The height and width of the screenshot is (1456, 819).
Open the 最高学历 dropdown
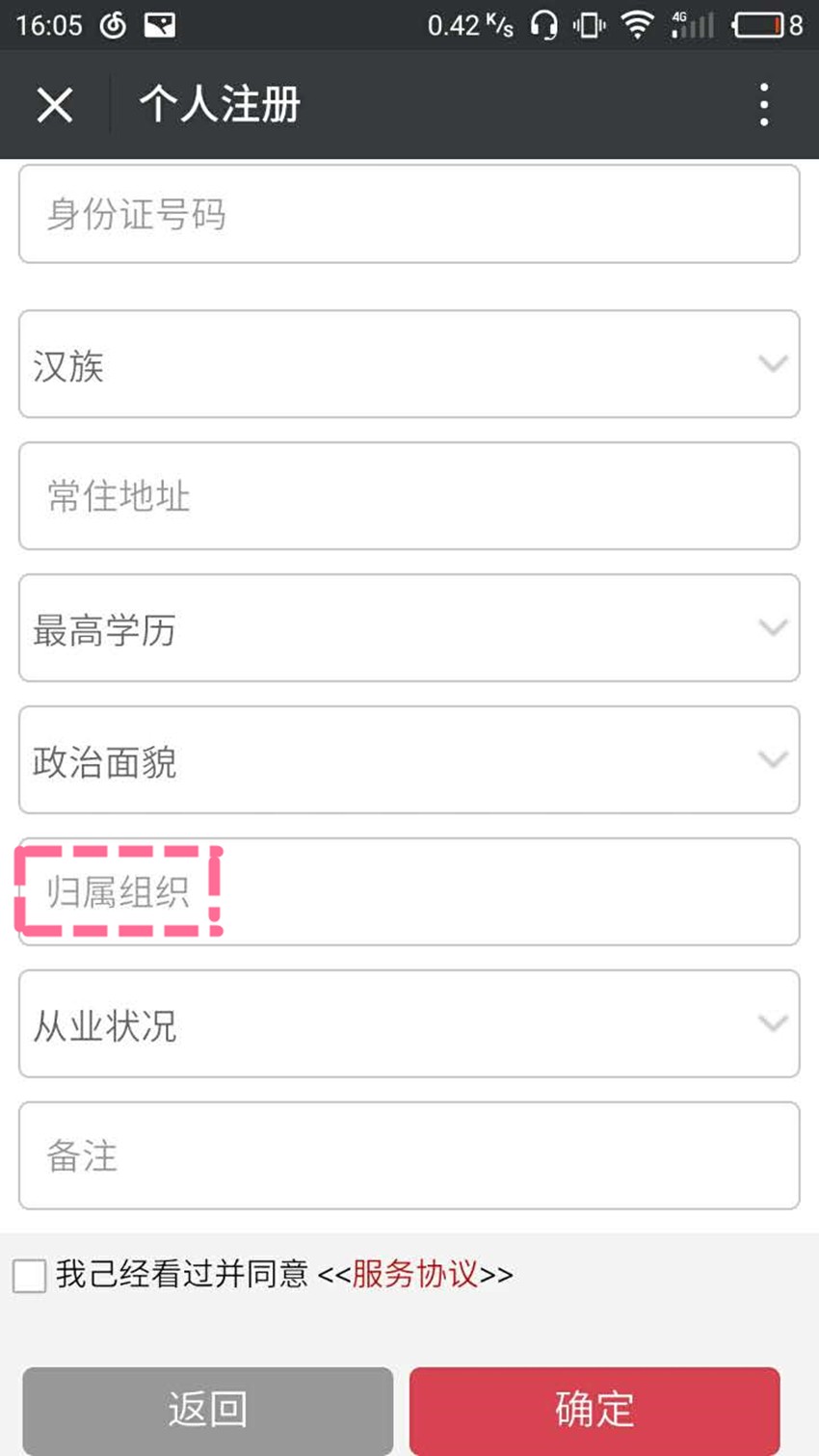pos(409,628)
